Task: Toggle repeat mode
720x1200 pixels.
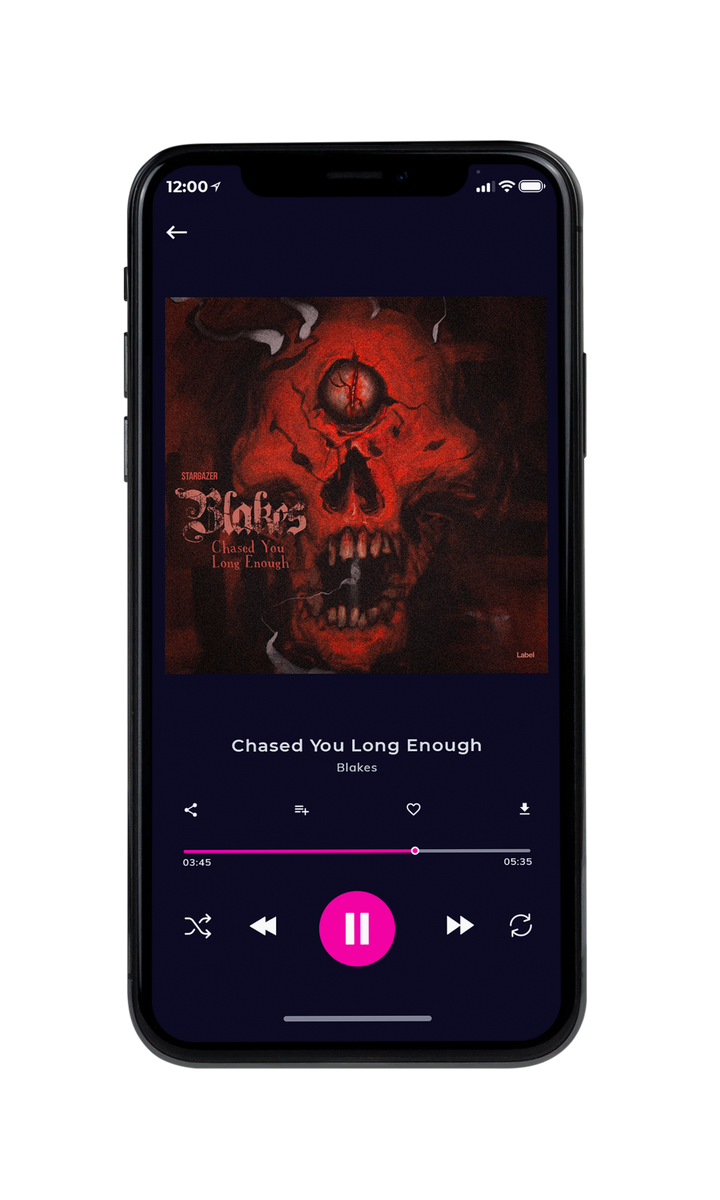Action: [520, 926]
